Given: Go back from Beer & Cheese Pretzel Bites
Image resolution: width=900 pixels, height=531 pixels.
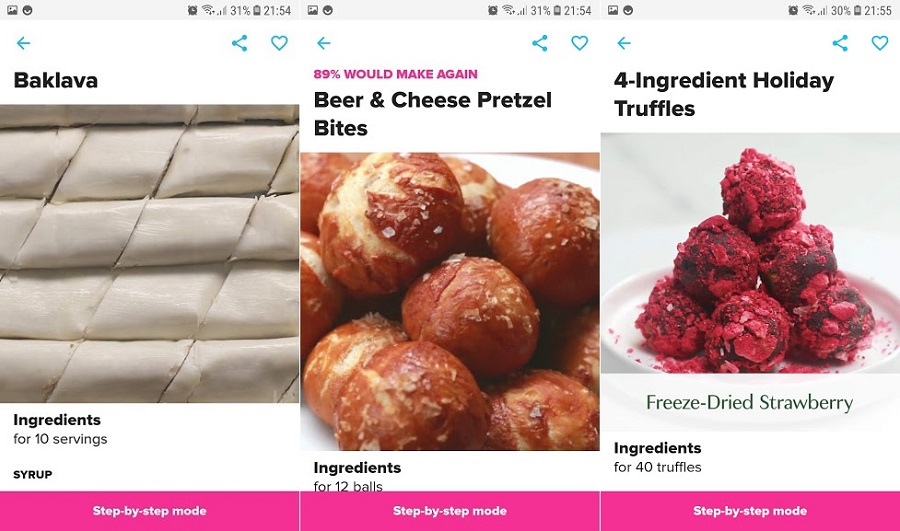Looking at the screenshot, I should tap(323, 43).
